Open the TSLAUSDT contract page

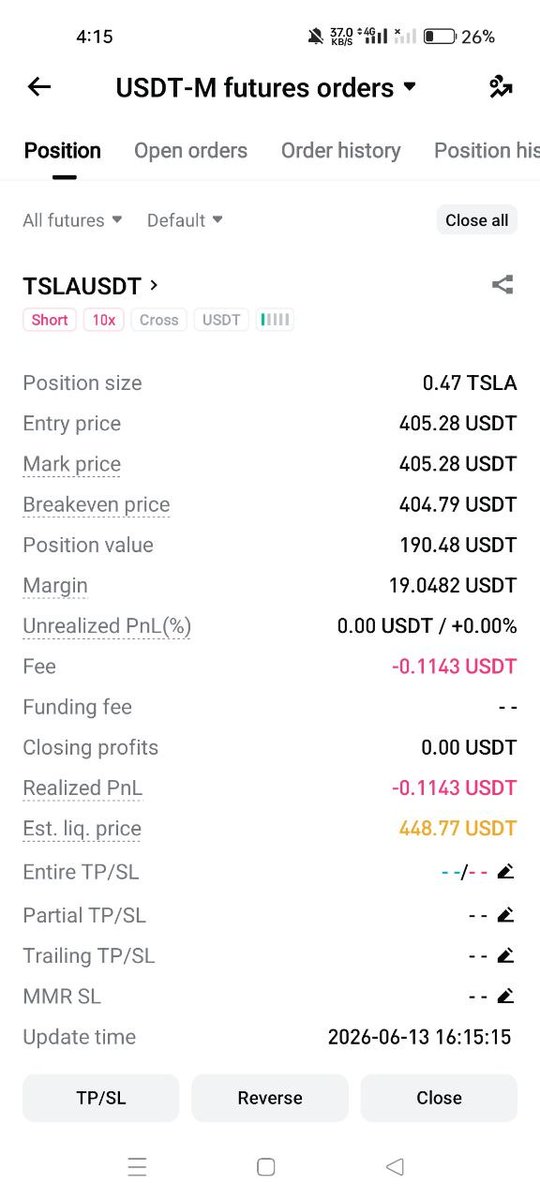coord(91,286)
